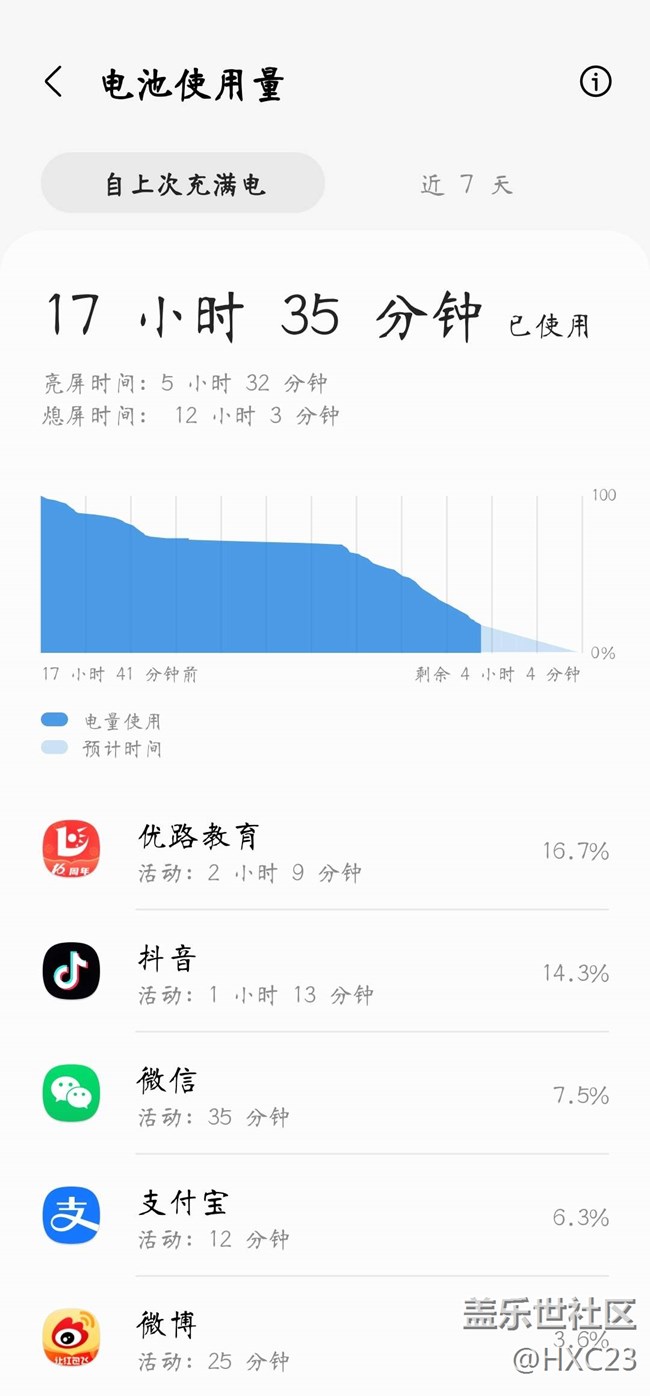
Task: Select the 自上次充满电 tab
Action: click(x=183, y=183)
